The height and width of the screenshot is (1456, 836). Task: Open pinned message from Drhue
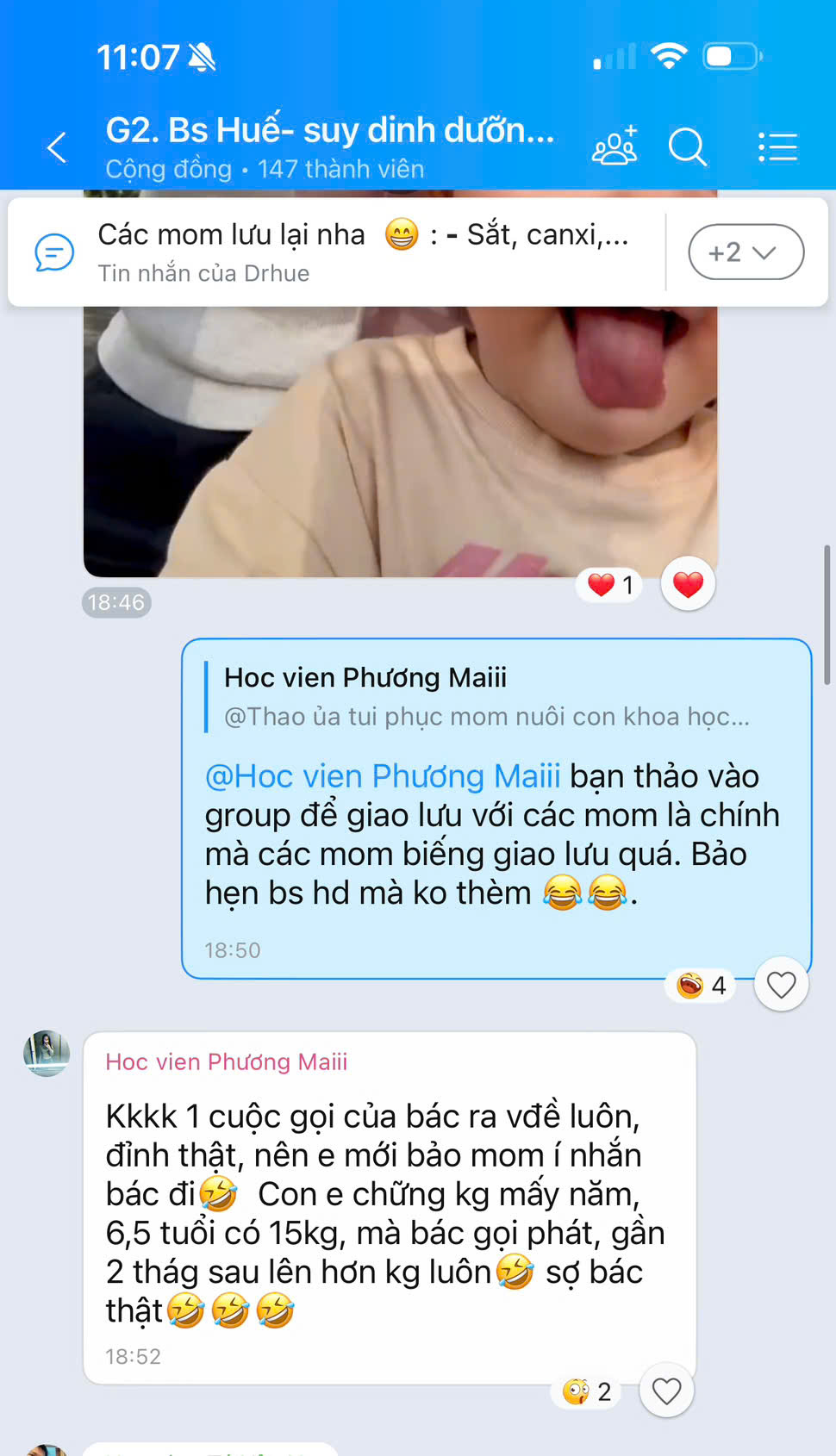point(336,252)
